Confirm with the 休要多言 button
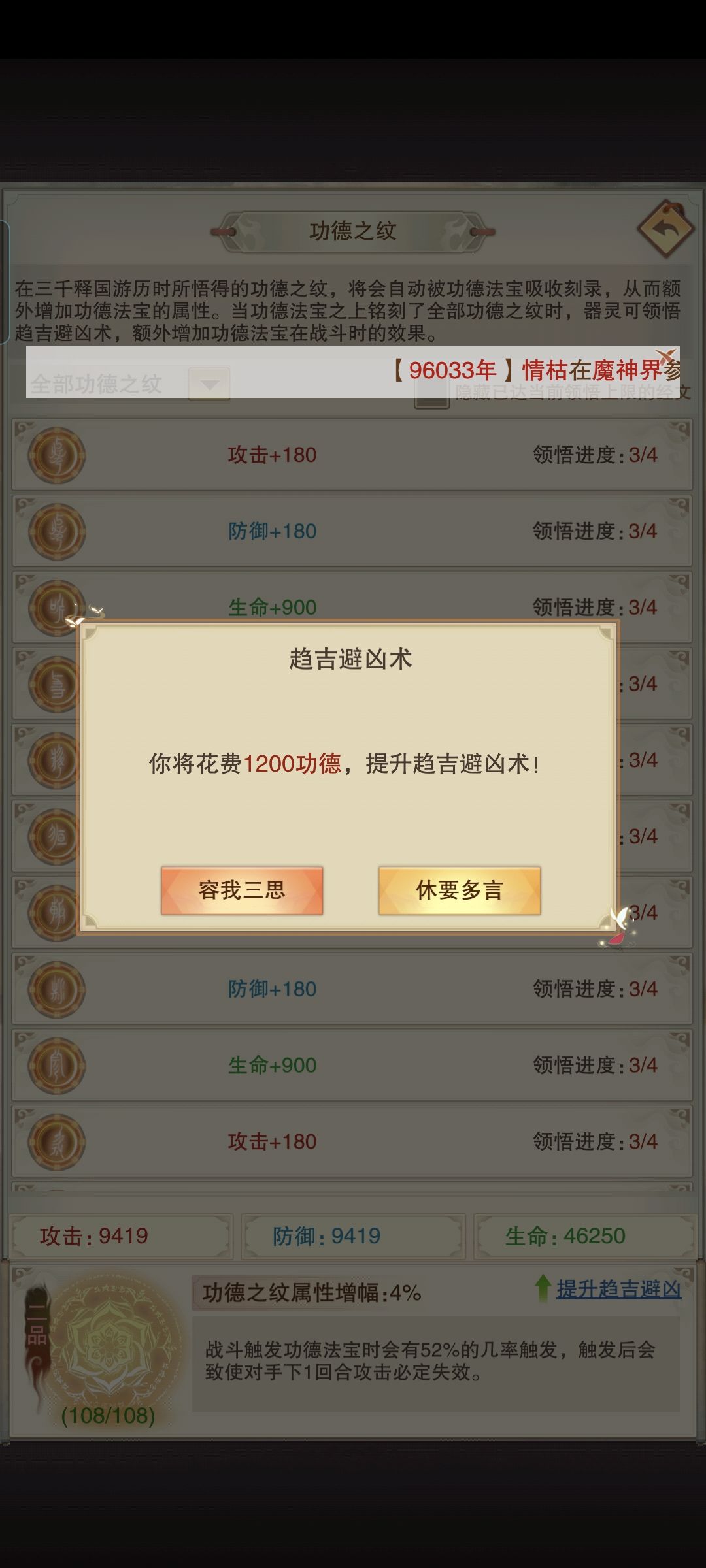The width and height of the screenshot is (706, 1568). pos(460,892)
